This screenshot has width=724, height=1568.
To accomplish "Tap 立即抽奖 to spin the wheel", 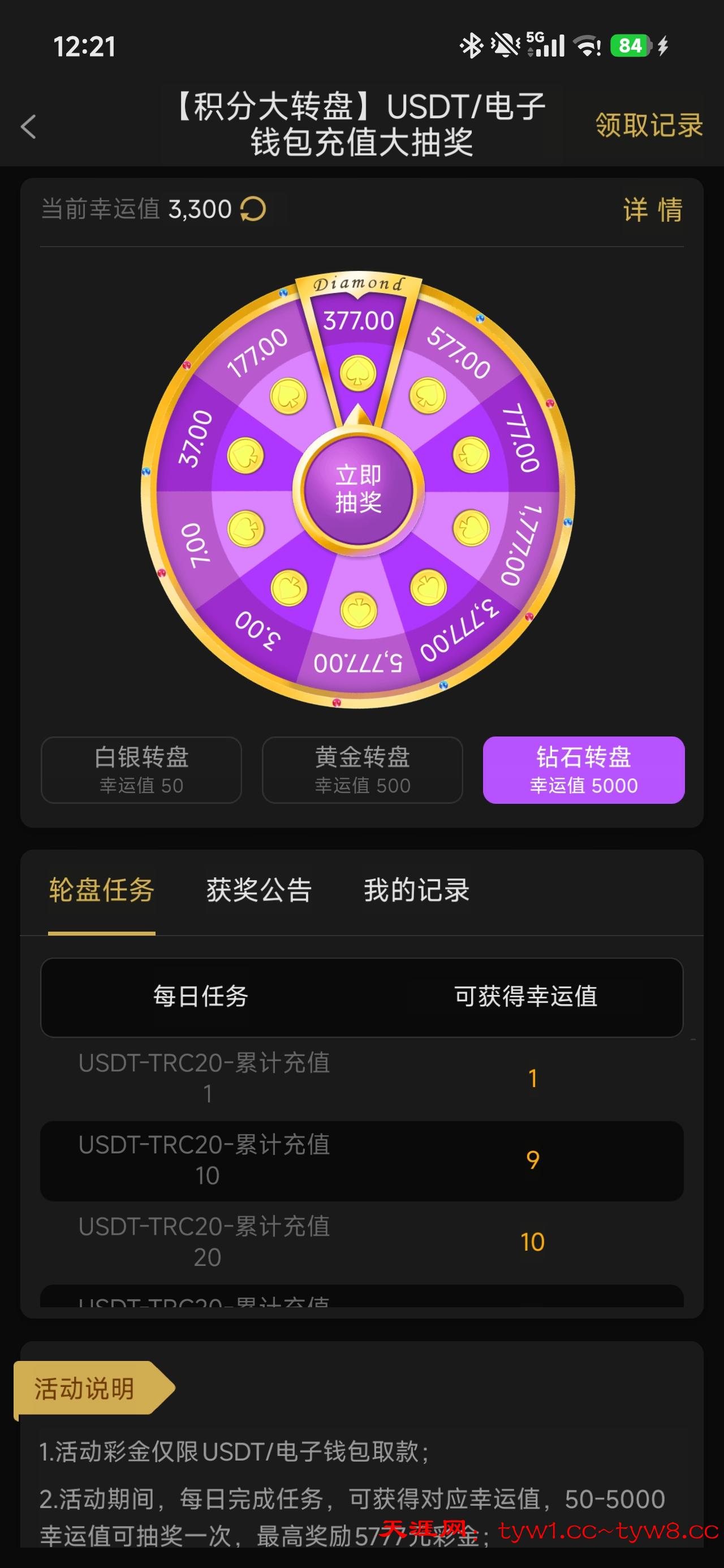I will click(358, 489).
